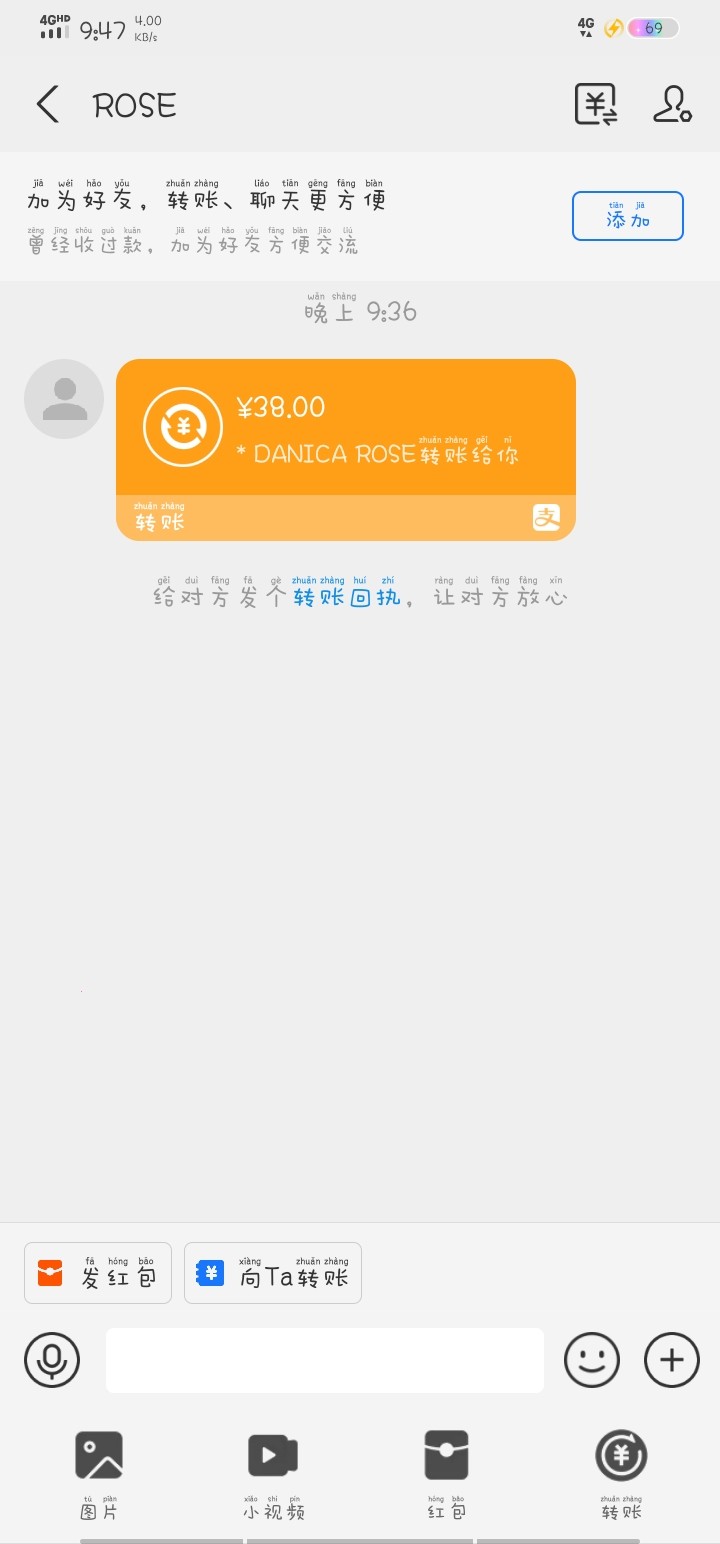The height and width of the screenshot is (1544, 720).
Task: Choose 图片 to send a picture
Action: 99,1474
